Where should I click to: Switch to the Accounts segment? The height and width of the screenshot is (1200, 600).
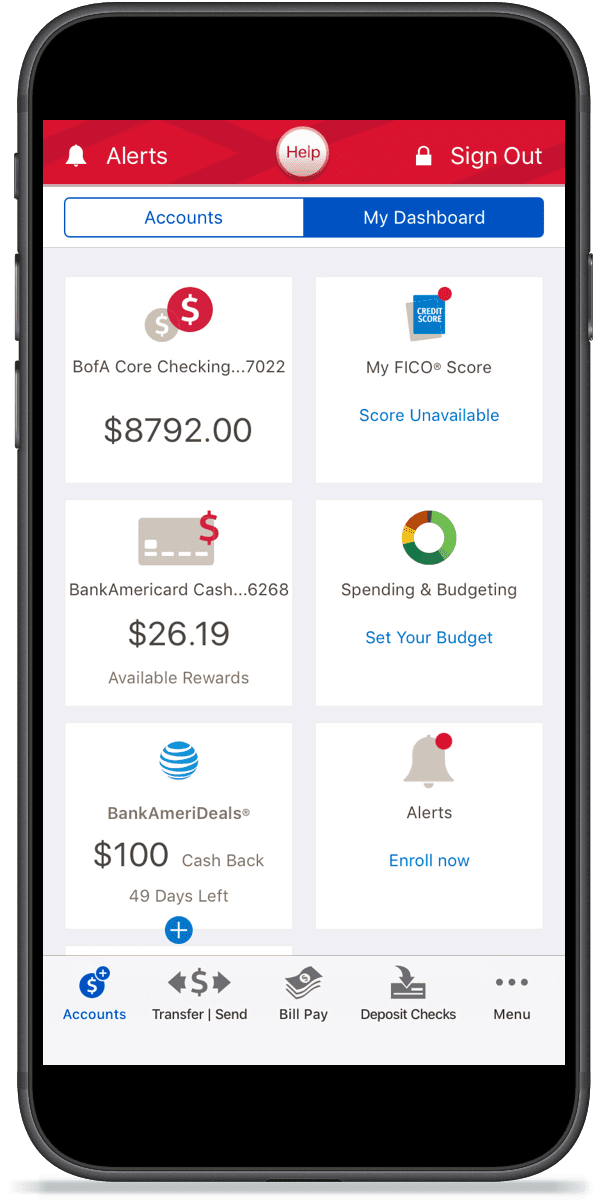(184, 217)
